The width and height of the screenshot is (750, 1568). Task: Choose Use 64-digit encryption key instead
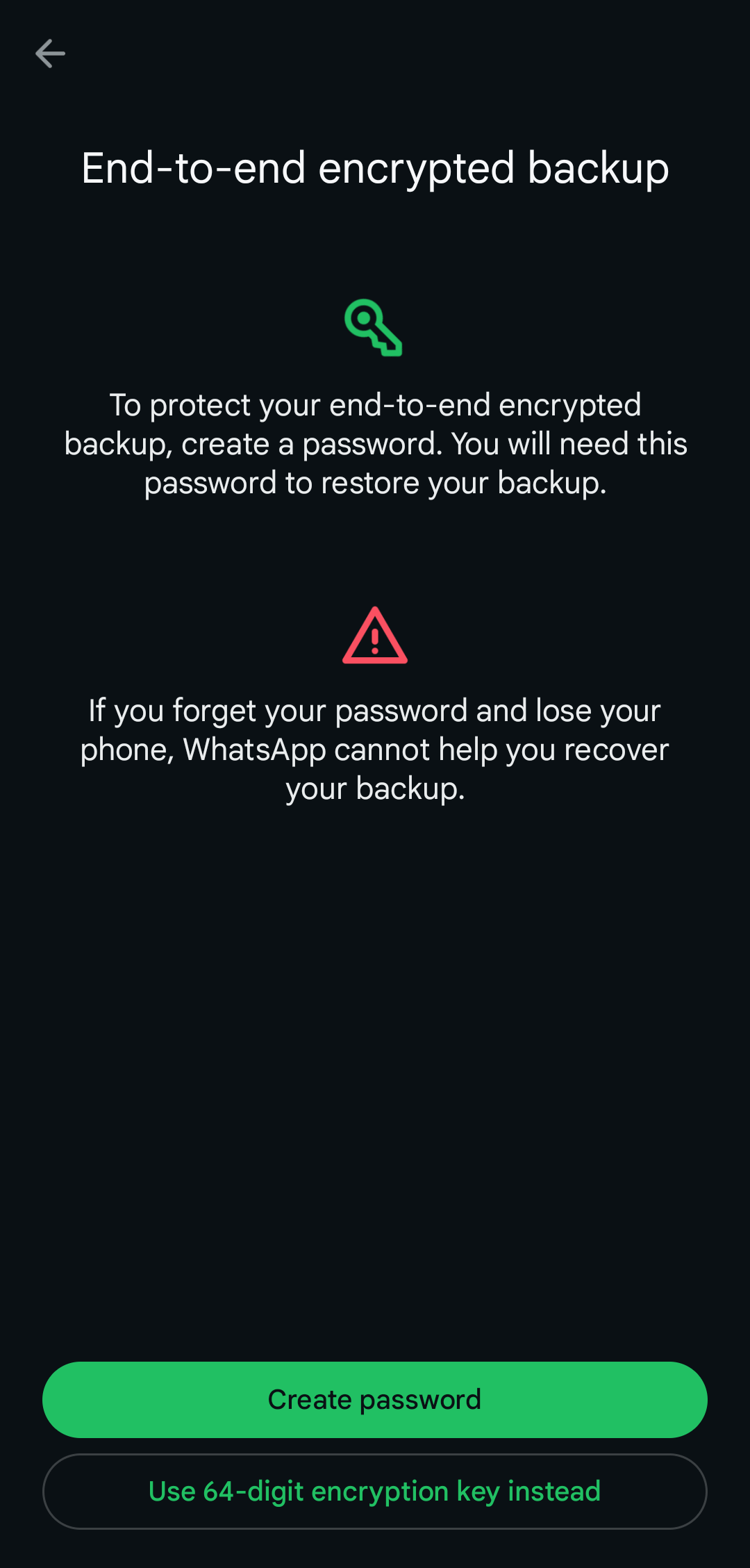tap(375, 1492)
